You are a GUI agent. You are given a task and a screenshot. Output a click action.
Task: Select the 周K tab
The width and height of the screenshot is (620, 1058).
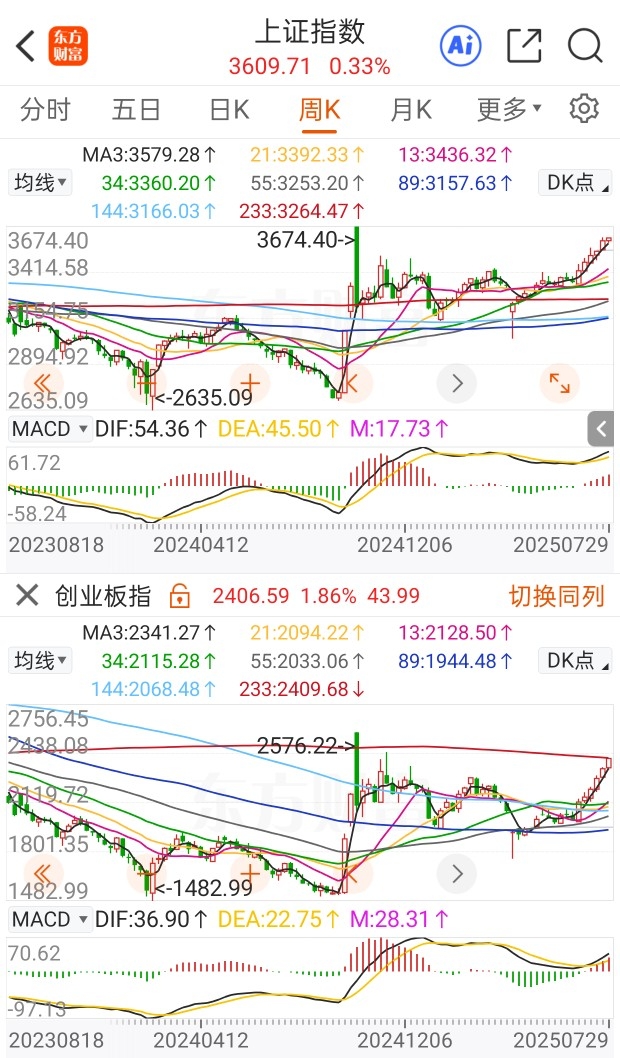click(x=319, y=109)
